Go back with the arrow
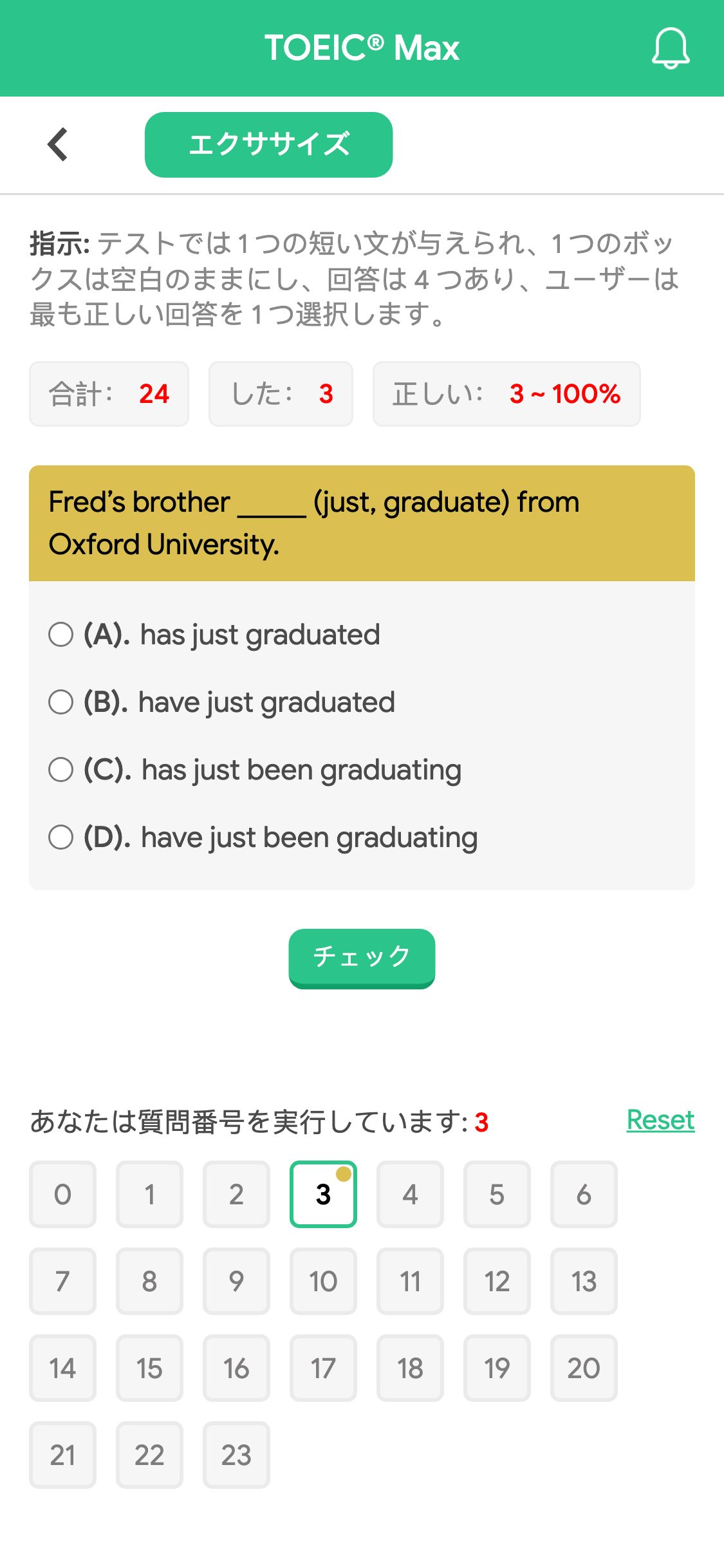The width and height of the screenshot is (724, 1568). [x=58, y=144]
